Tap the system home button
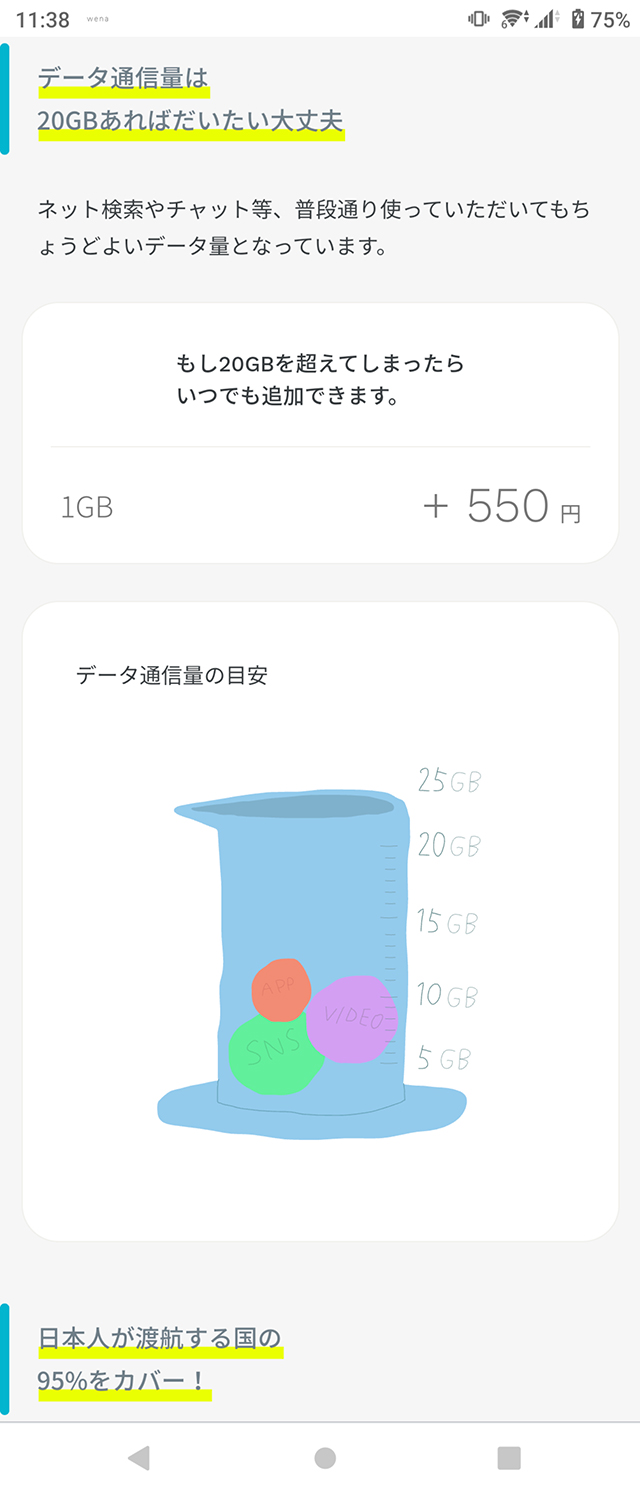Screen dimensions: 640x1495 tap(325, 1458)
